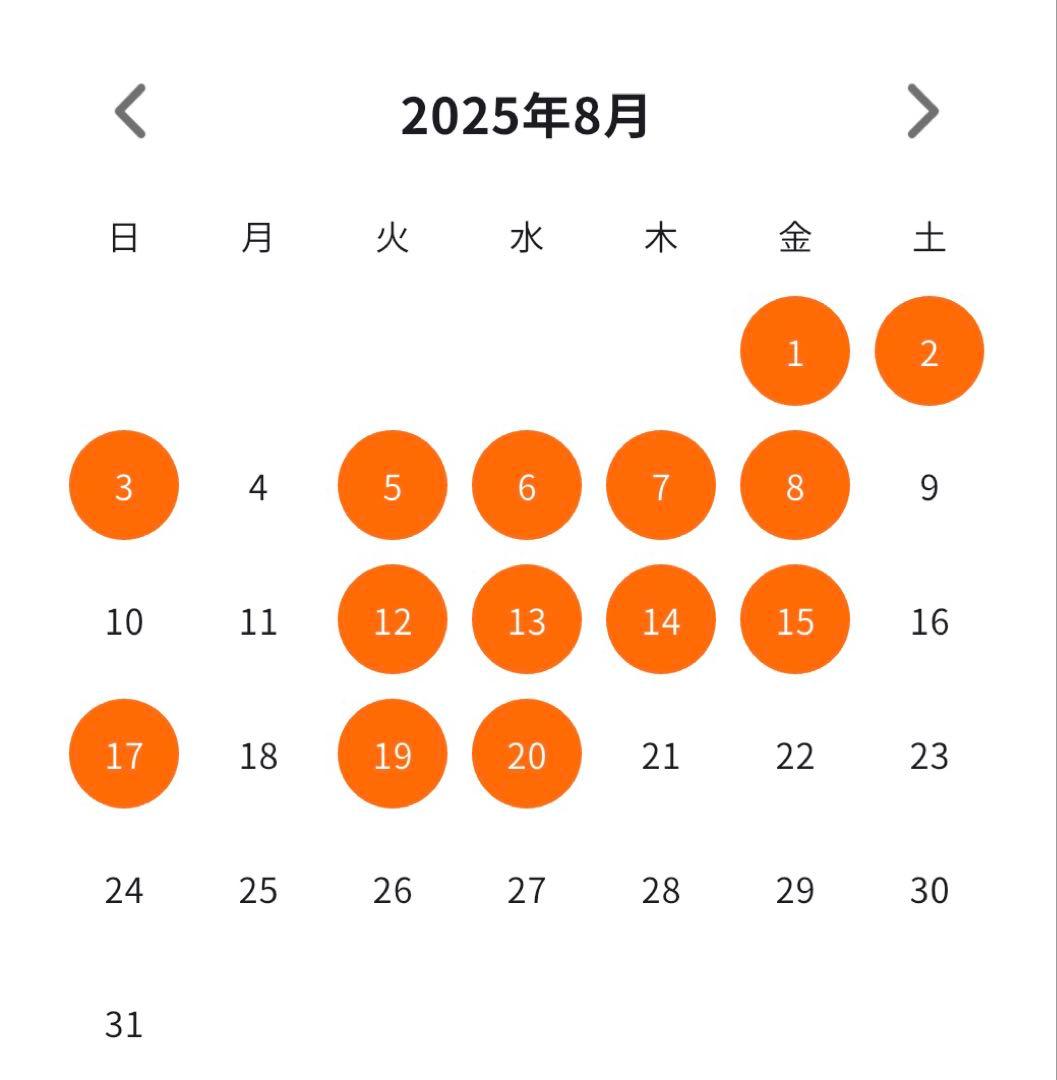1057x1080 pixels.
Task: Select Friday the 15th
Action: [794, 620]
